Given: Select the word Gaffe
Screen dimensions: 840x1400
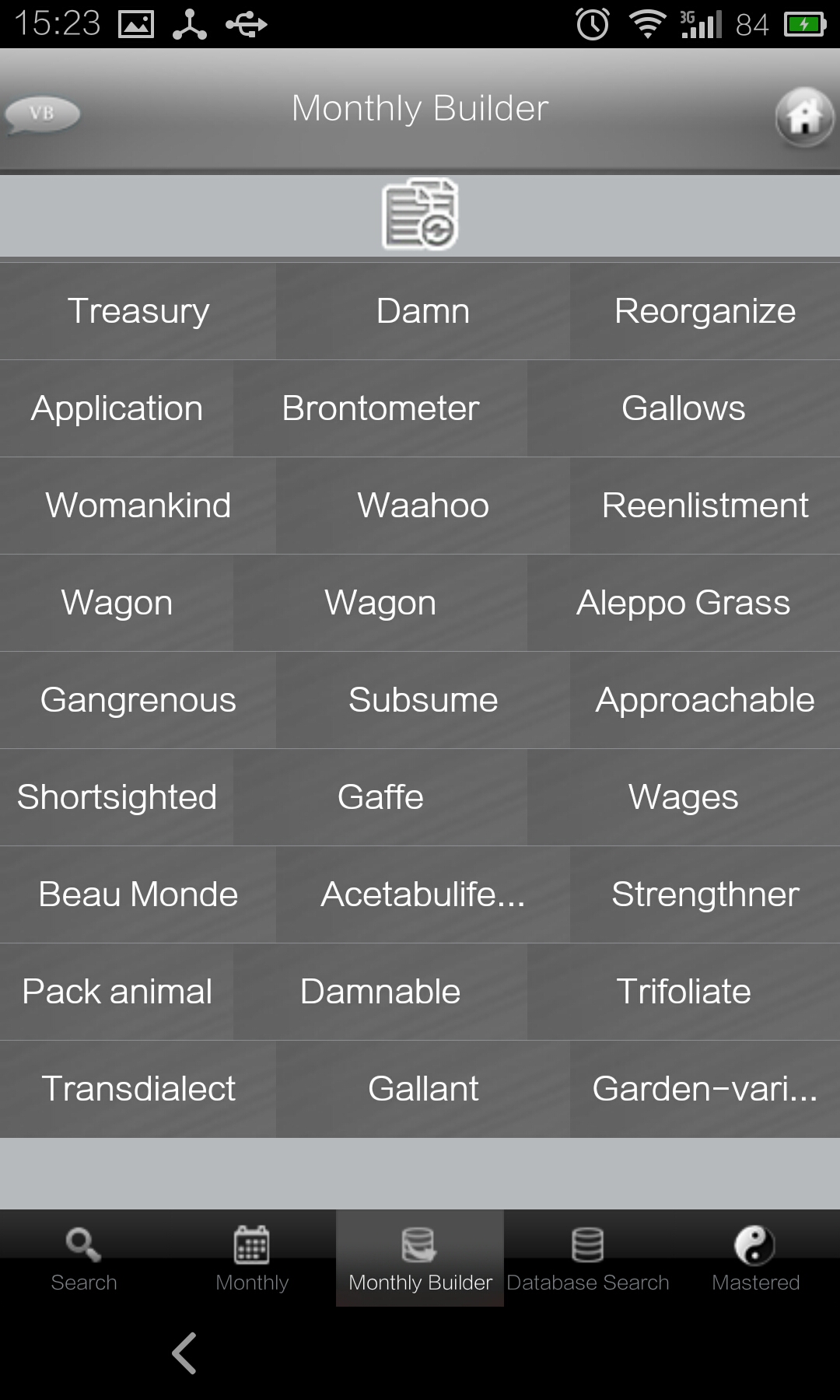Looking at the screenshot, I should pos(380,797).
